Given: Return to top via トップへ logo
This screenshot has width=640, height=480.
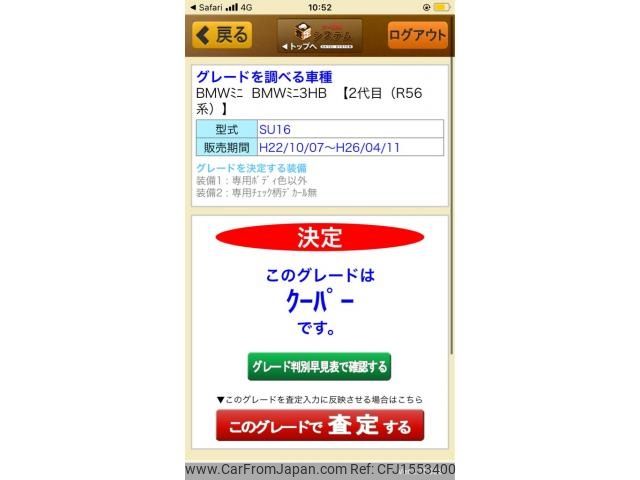Looking at the screenshot, I should [319, 36].
